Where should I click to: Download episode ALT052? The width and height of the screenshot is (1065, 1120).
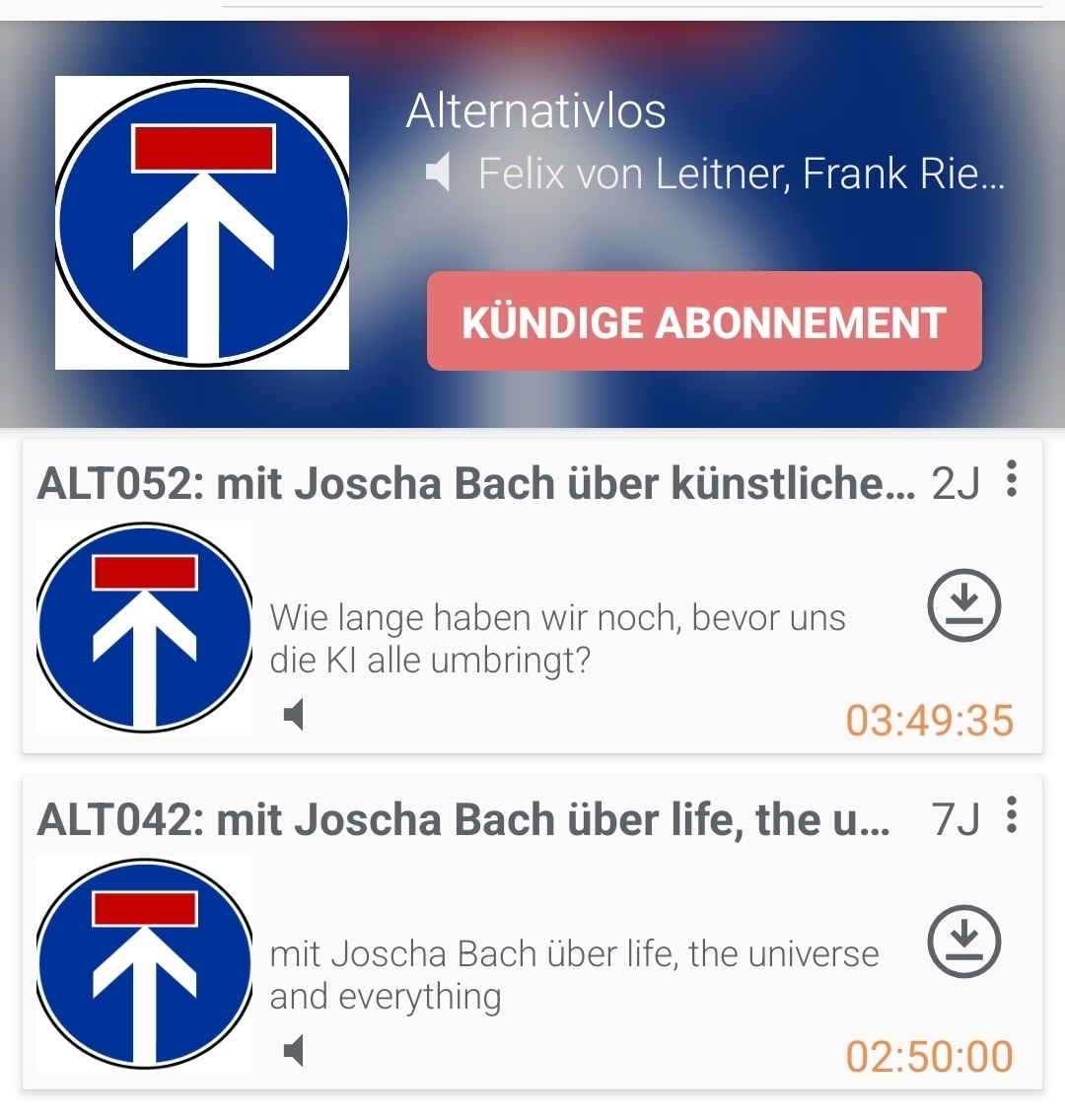[963, 605]
